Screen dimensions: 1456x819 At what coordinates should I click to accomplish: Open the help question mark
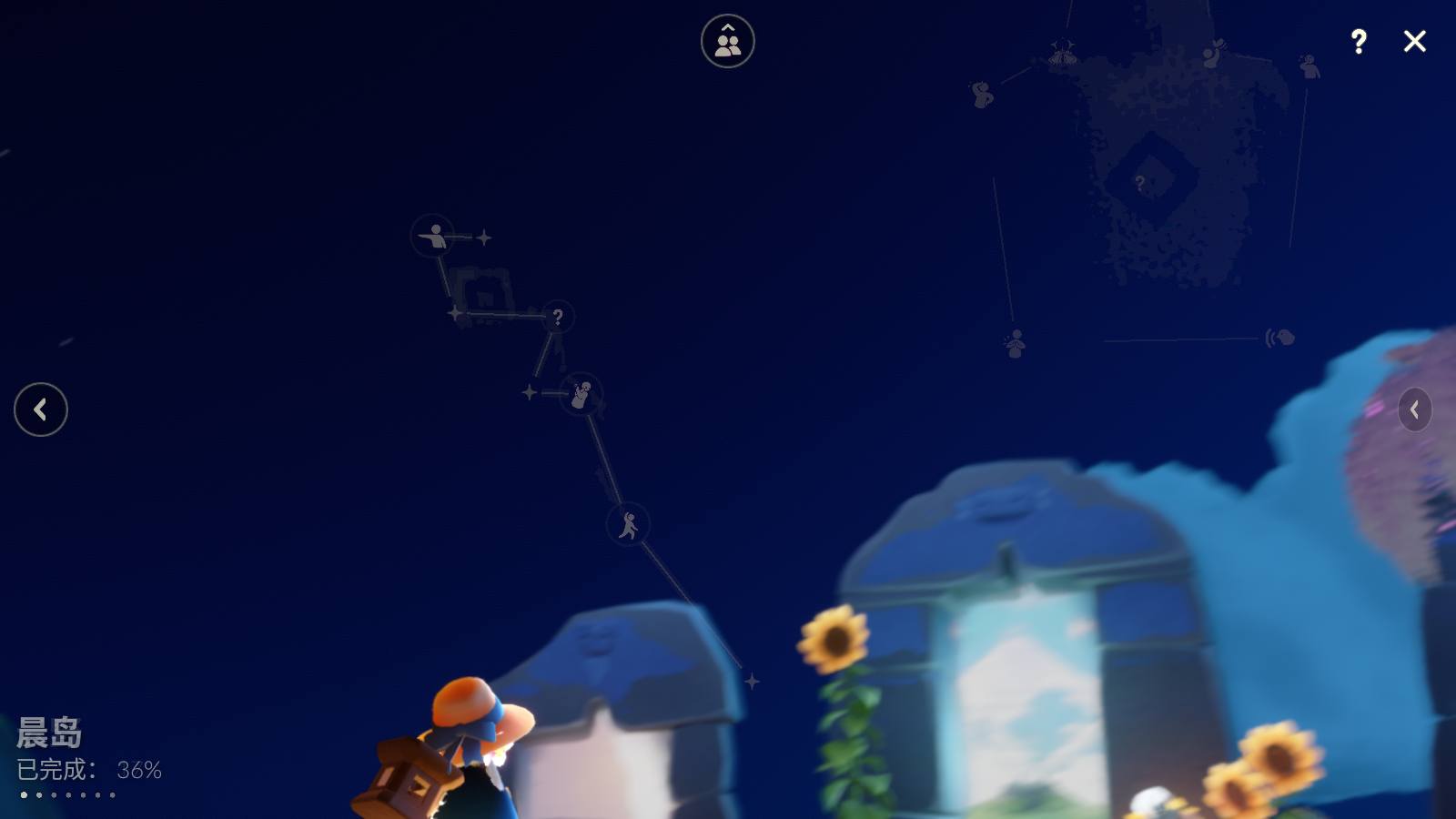click(x=1358, y=41)
